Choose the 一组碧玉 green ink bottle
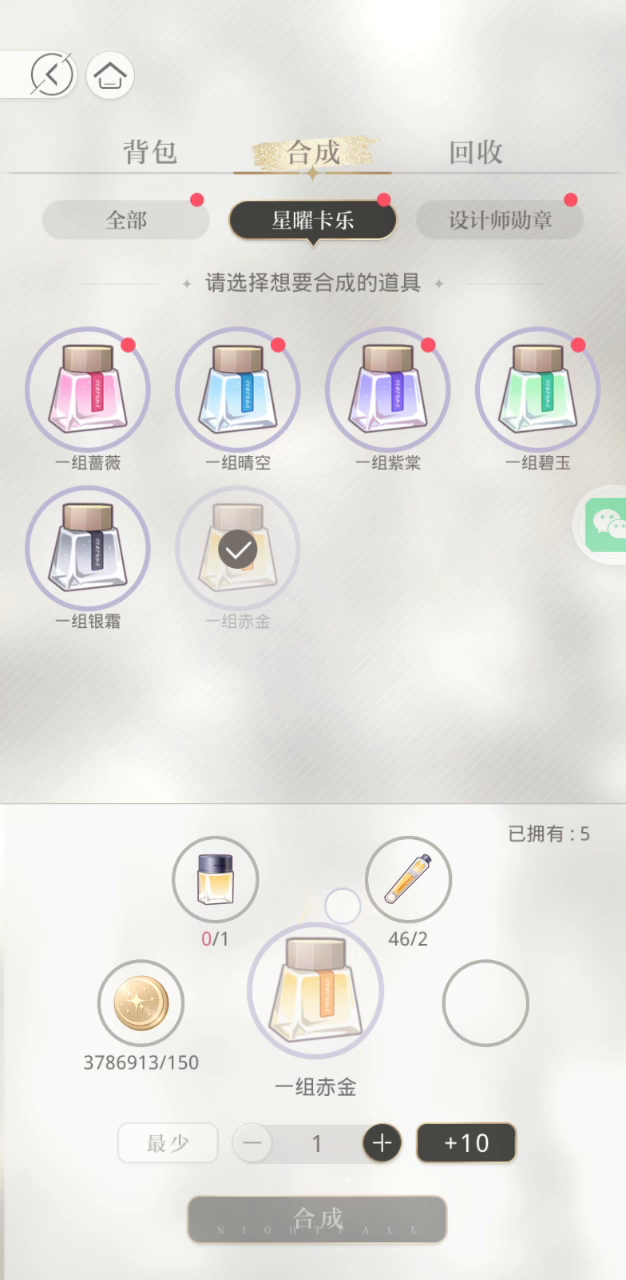626x1280 pixels. 538,389
